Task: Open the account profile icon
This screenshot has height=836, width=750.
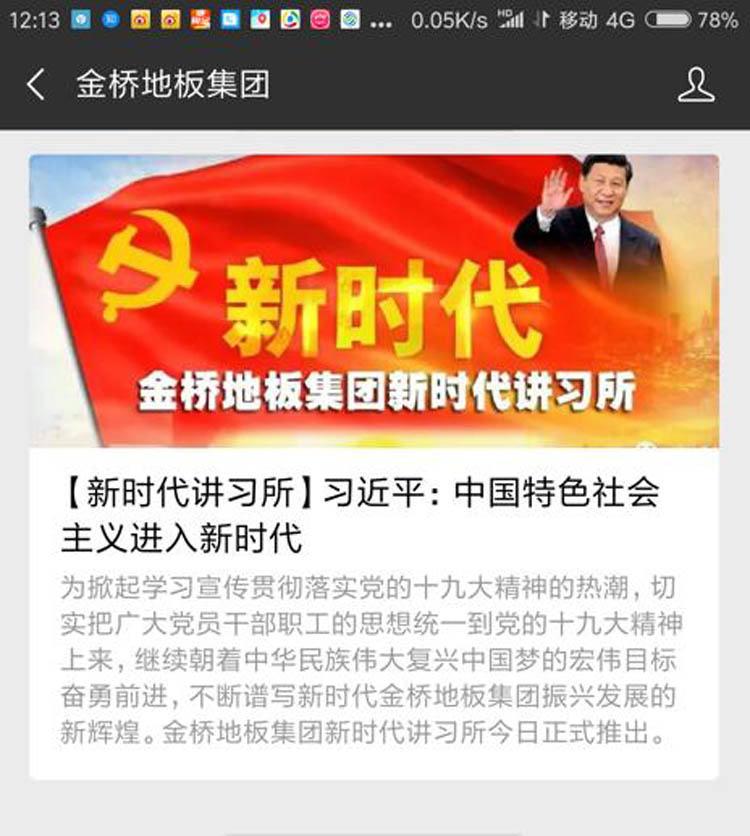Action: pos(696,85)
